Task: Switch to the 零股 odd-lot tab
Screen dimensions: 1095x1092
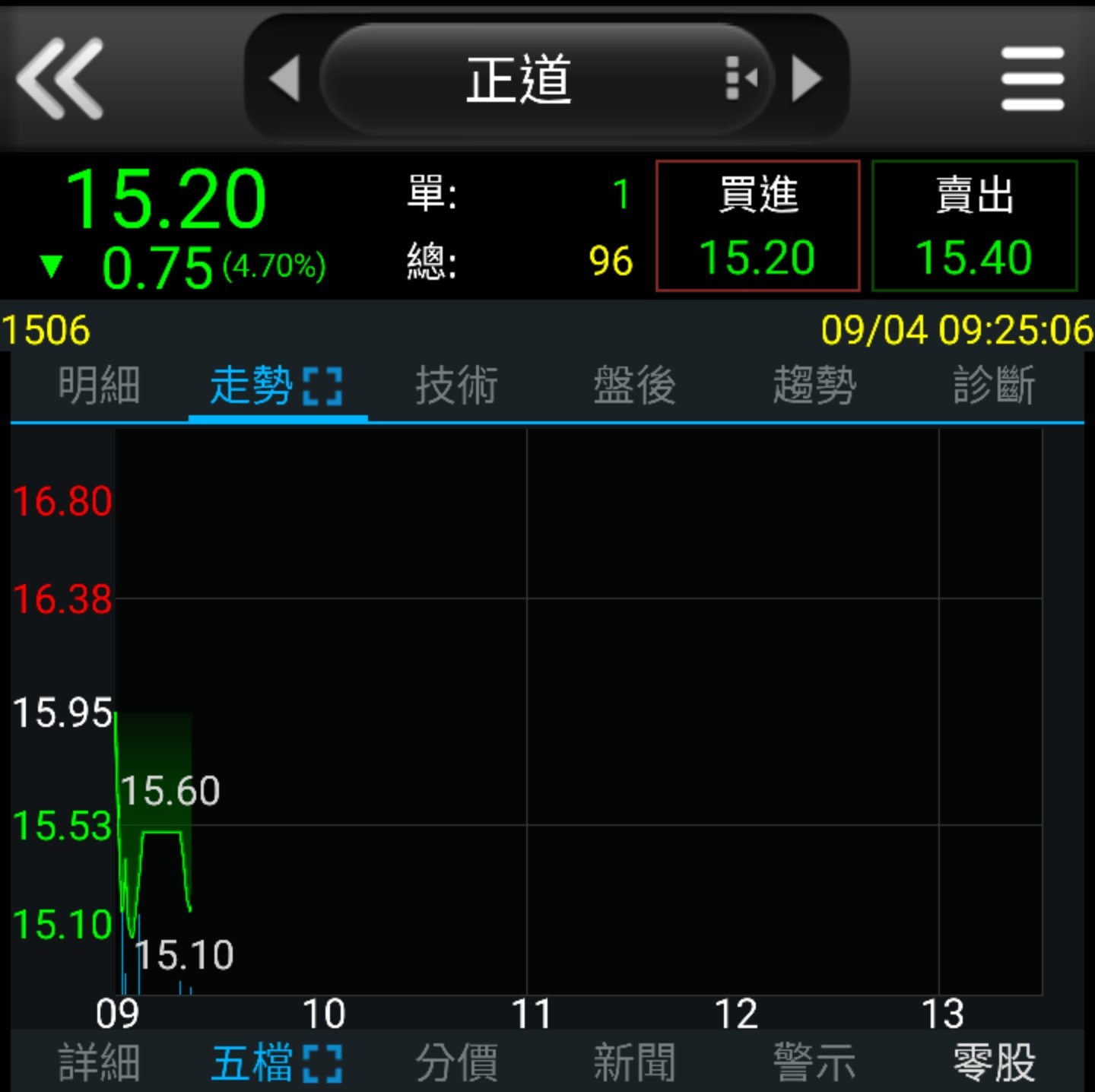Action: point(994,1062)
